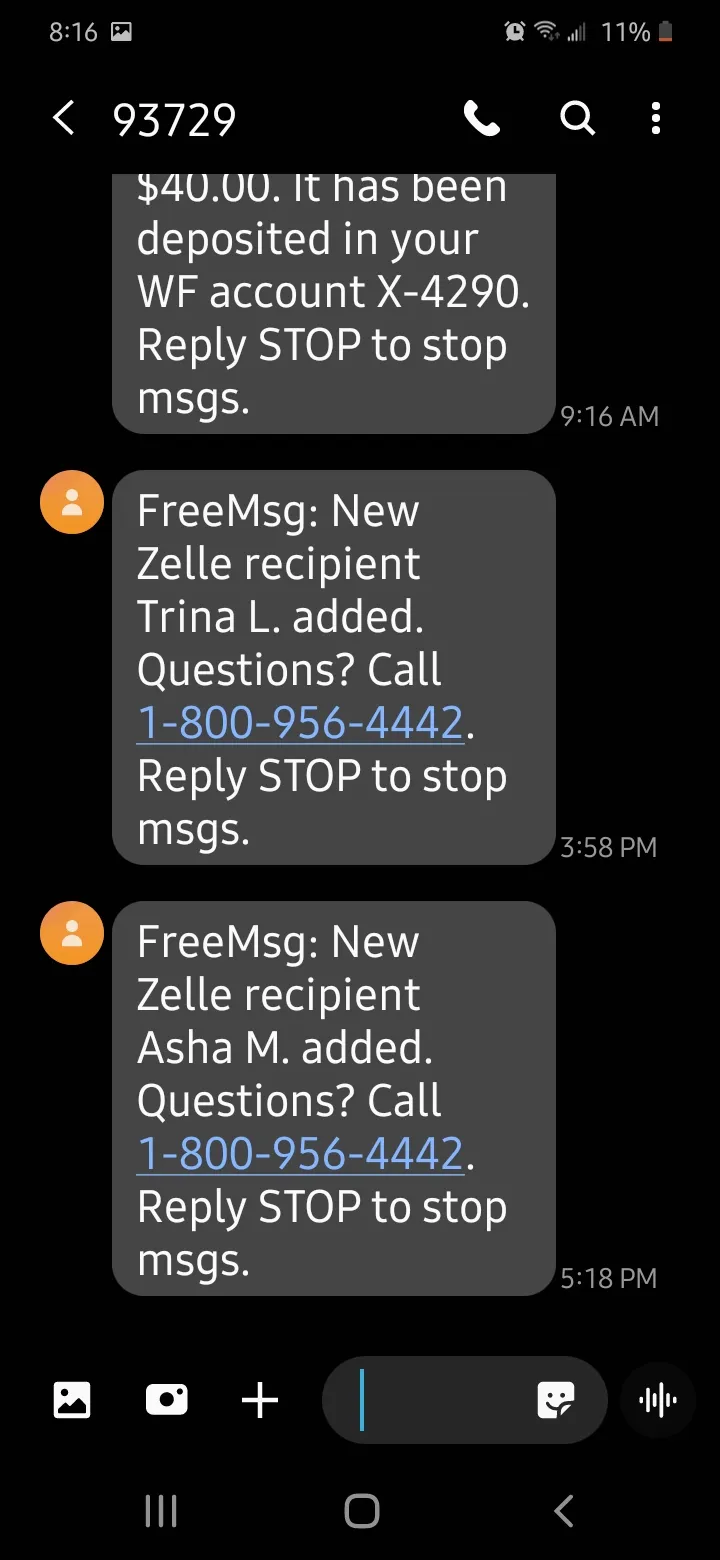Image resolution: width=720 pixels, height=1560 pixels.
Task: Open recent apps from the navigation bar
Action: [161, 1511]
